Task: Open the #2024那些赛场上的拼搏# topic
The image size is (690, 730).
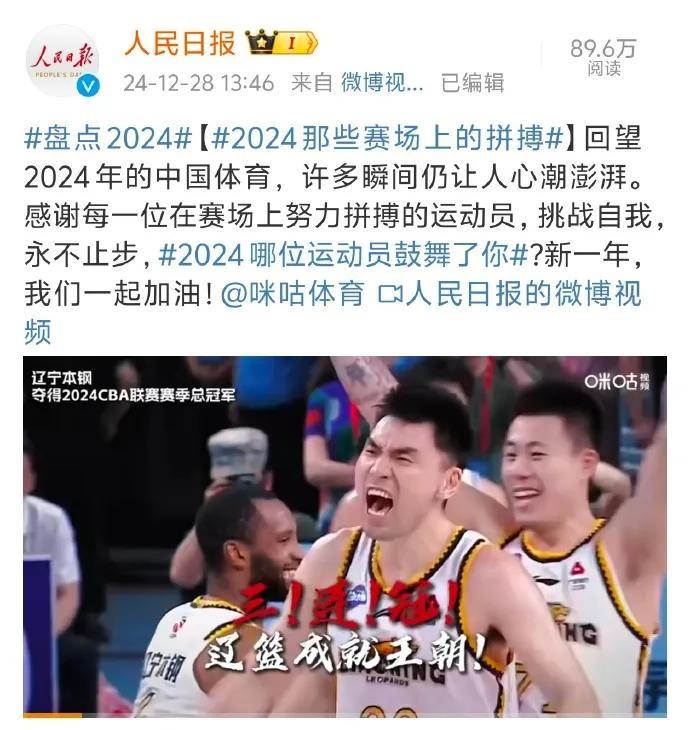Action: coord(387,138)
